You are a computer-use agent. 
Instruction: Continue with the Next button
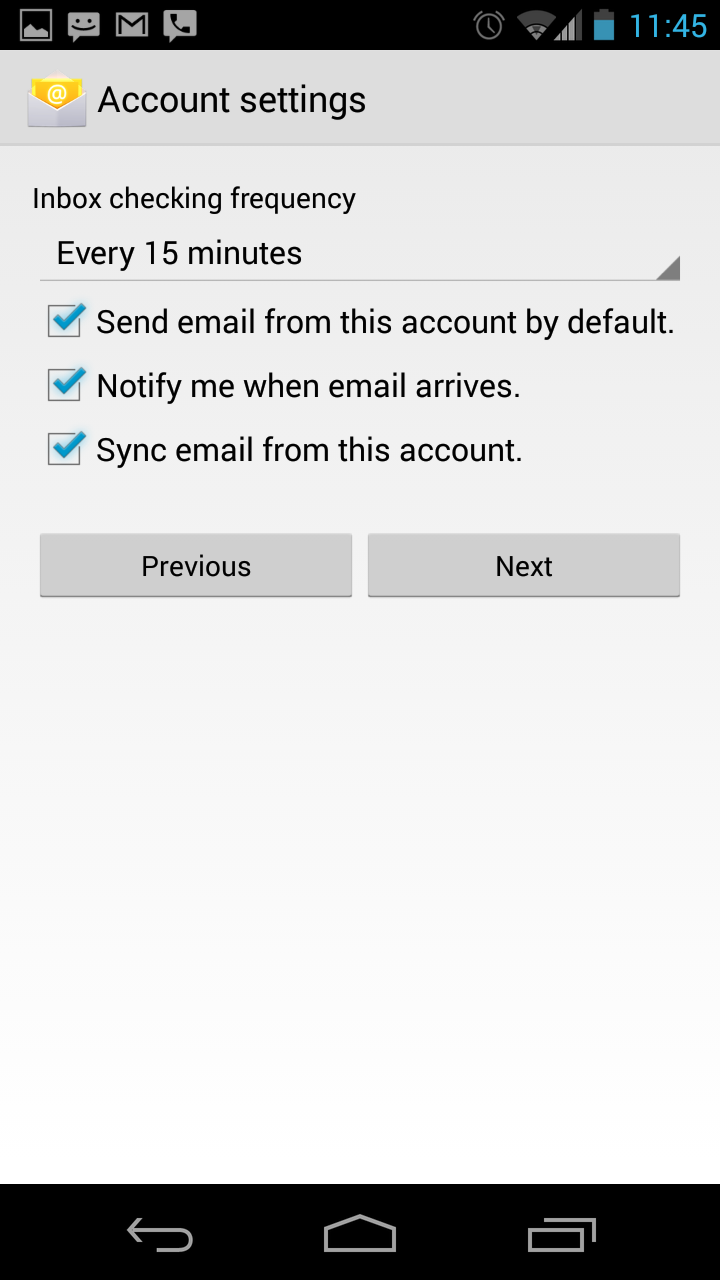click(524, 566)
